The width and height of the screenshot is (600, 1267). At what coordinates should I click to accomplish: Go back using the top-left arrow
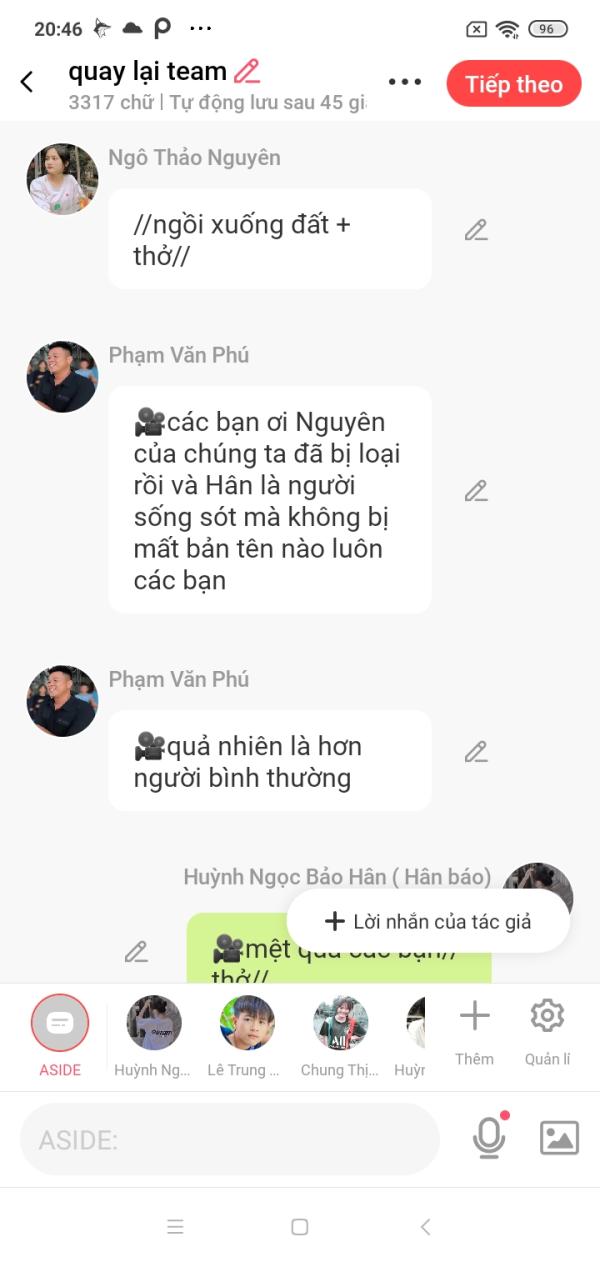[x=27, y=82]
